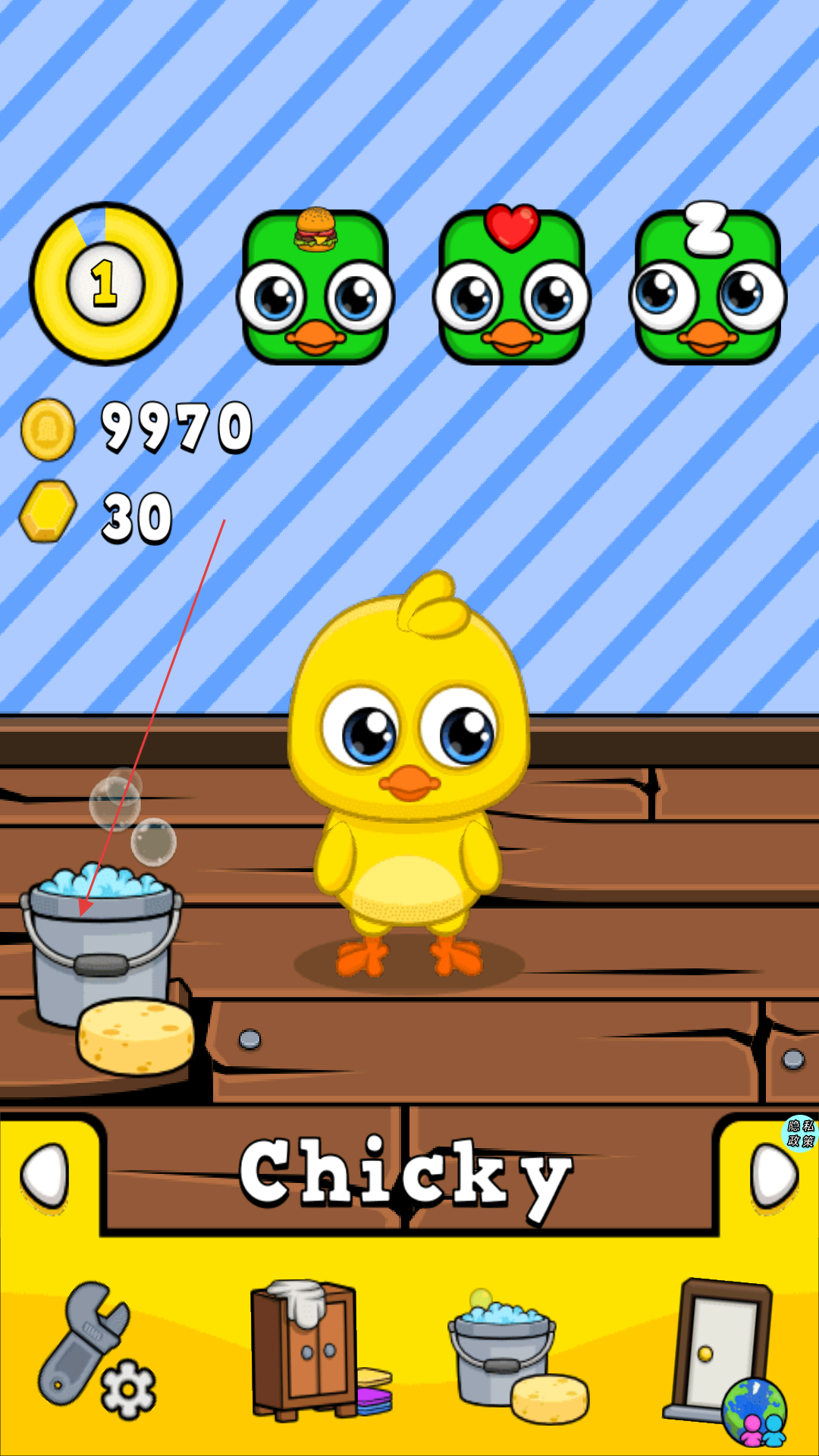The image size is (819, 1456).
Task: Check the hunger status with burger icon
Action: pyautogui.click(x=315, y=288)
